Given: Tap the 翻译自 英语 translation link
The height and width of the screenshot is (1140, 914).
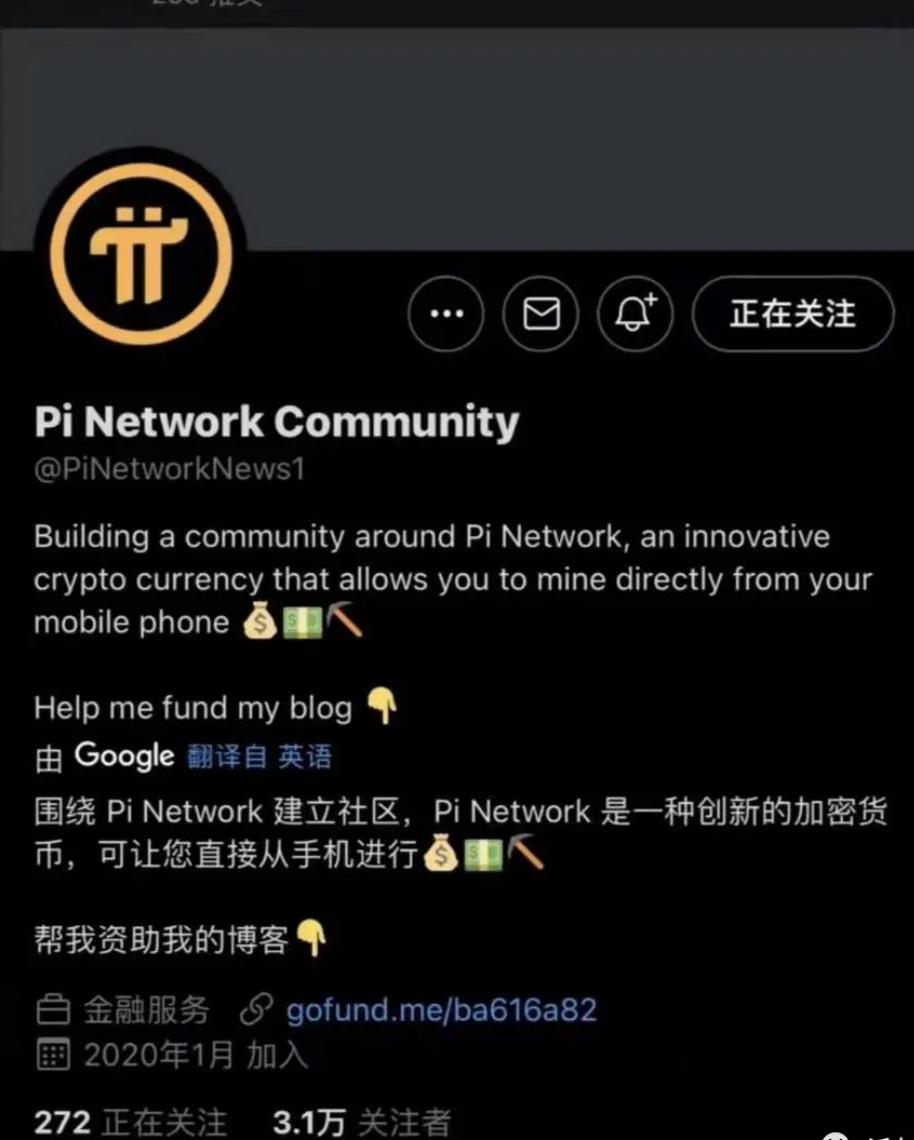Looking at the screenshot, I should click(x=259, y=756).
